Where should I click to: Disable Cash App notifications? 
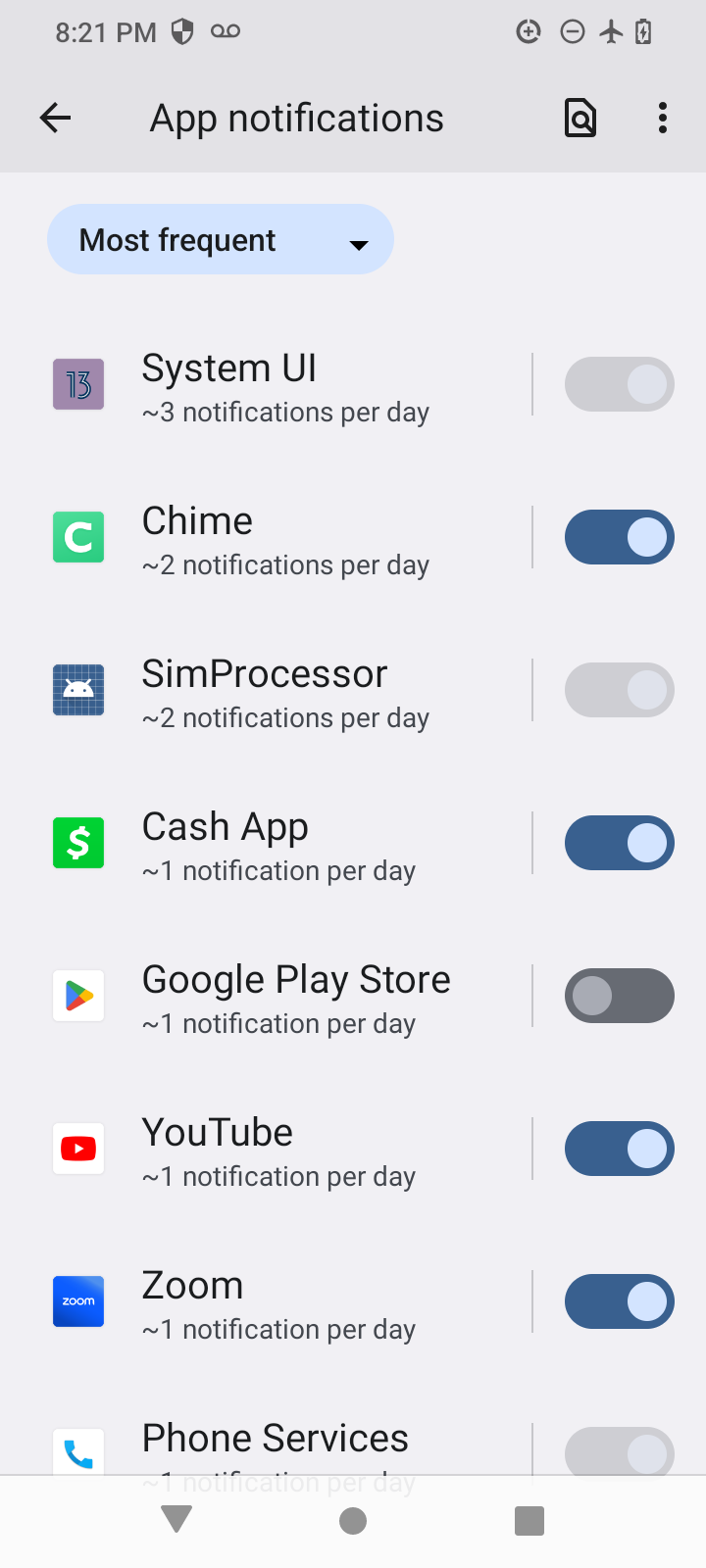click(619, 843)
